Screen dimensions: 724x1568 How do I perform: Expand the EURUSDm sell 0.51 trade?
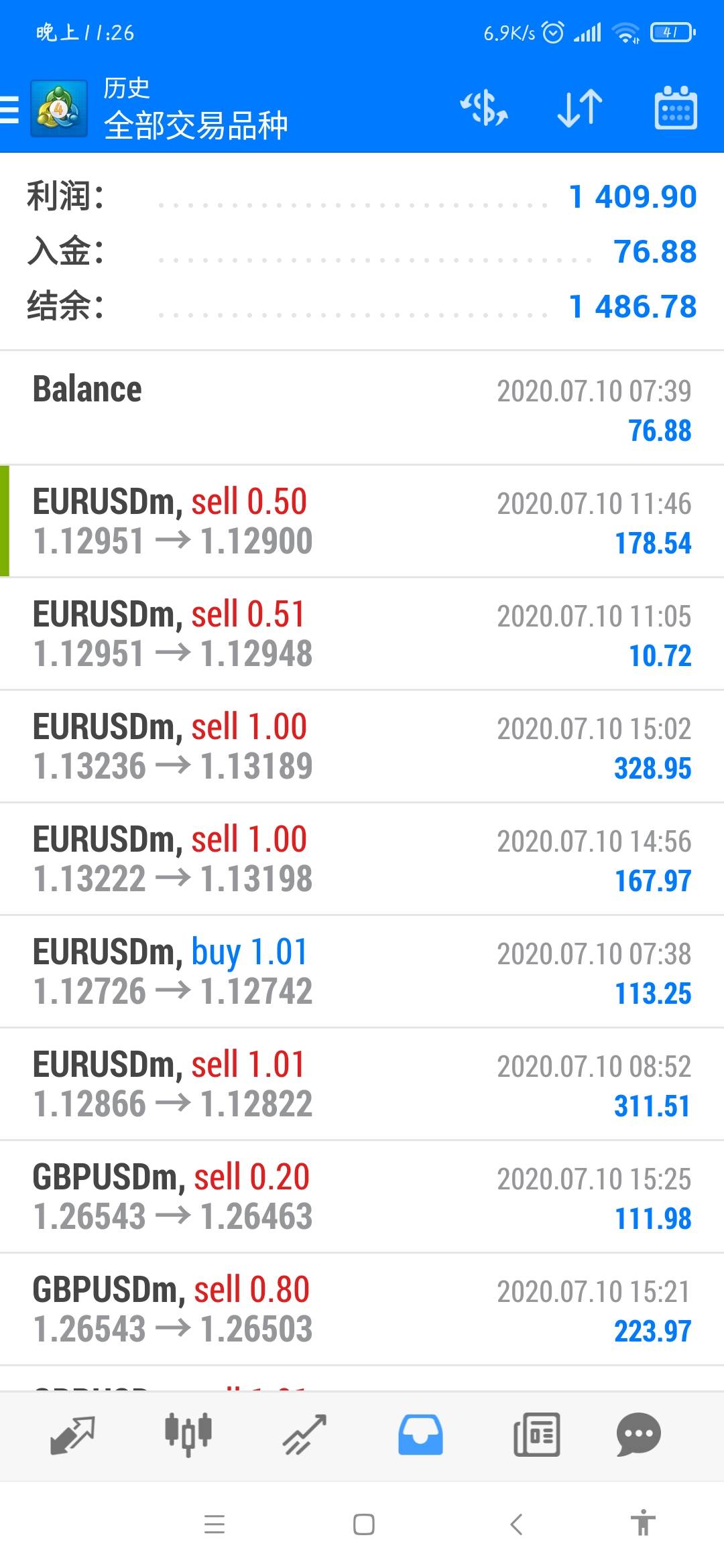[362, 633]
